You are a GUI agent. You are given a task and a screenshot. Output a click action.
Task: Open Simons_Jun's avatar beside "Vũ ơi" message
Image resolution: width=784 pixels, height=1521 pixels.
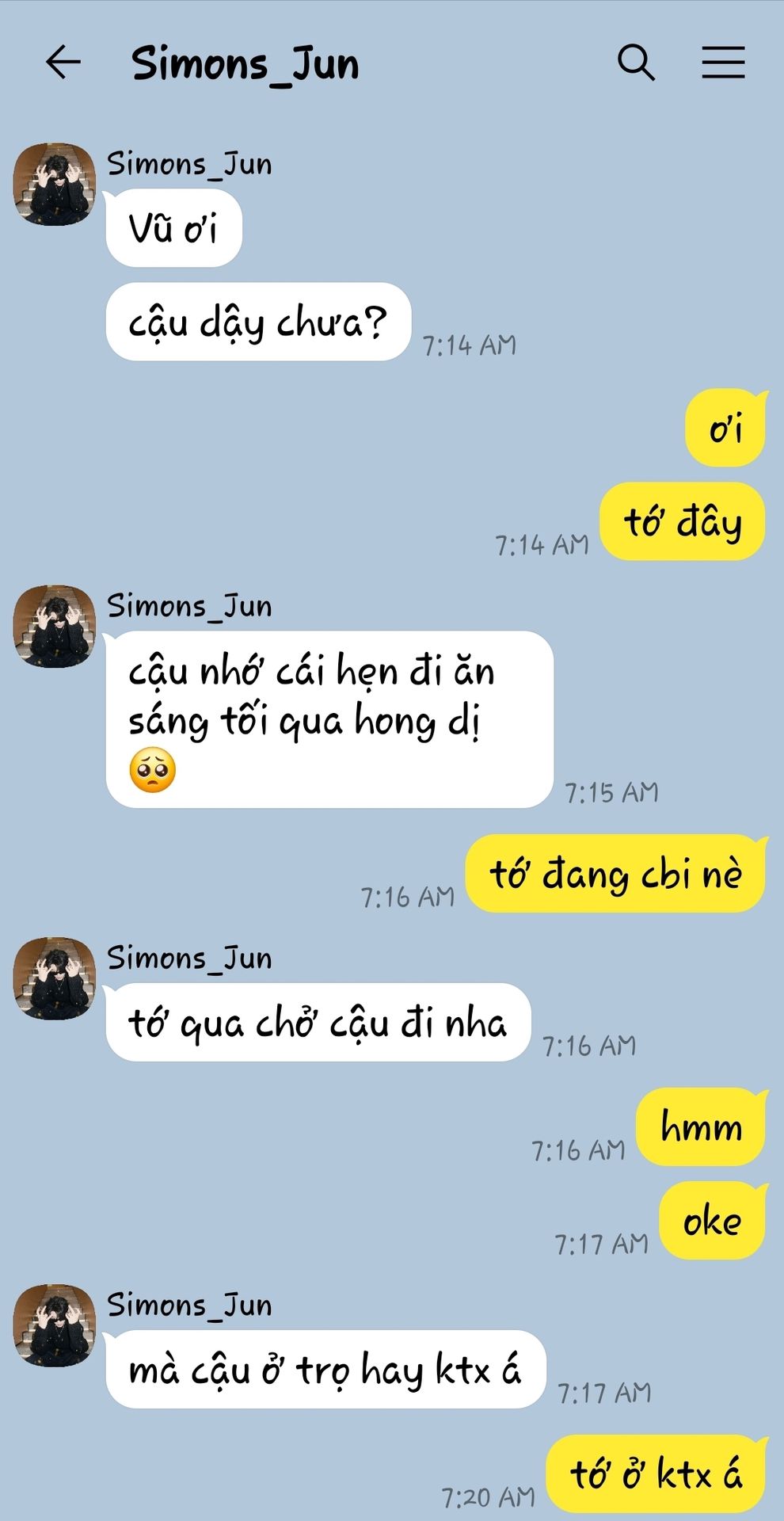click(x=54, y=184)
